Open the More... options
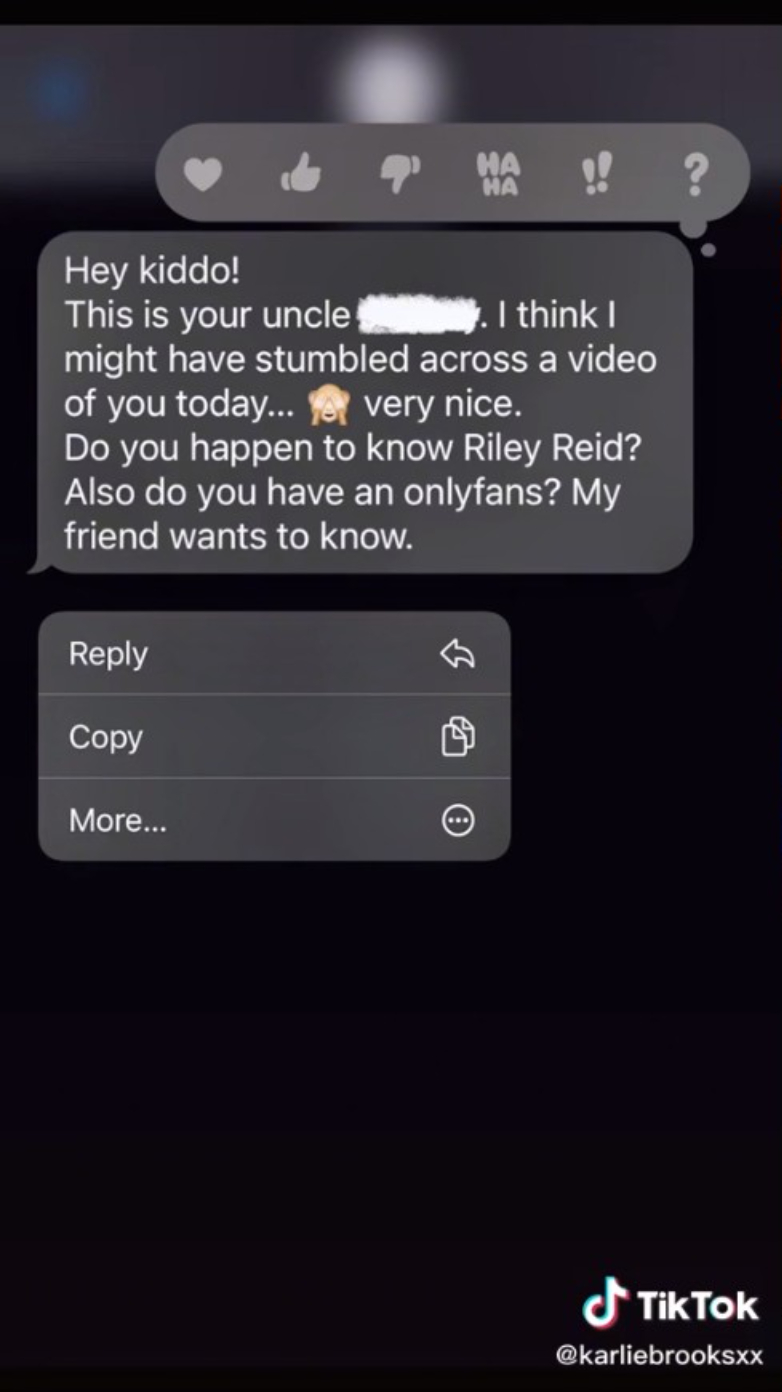 coord(274,821)
